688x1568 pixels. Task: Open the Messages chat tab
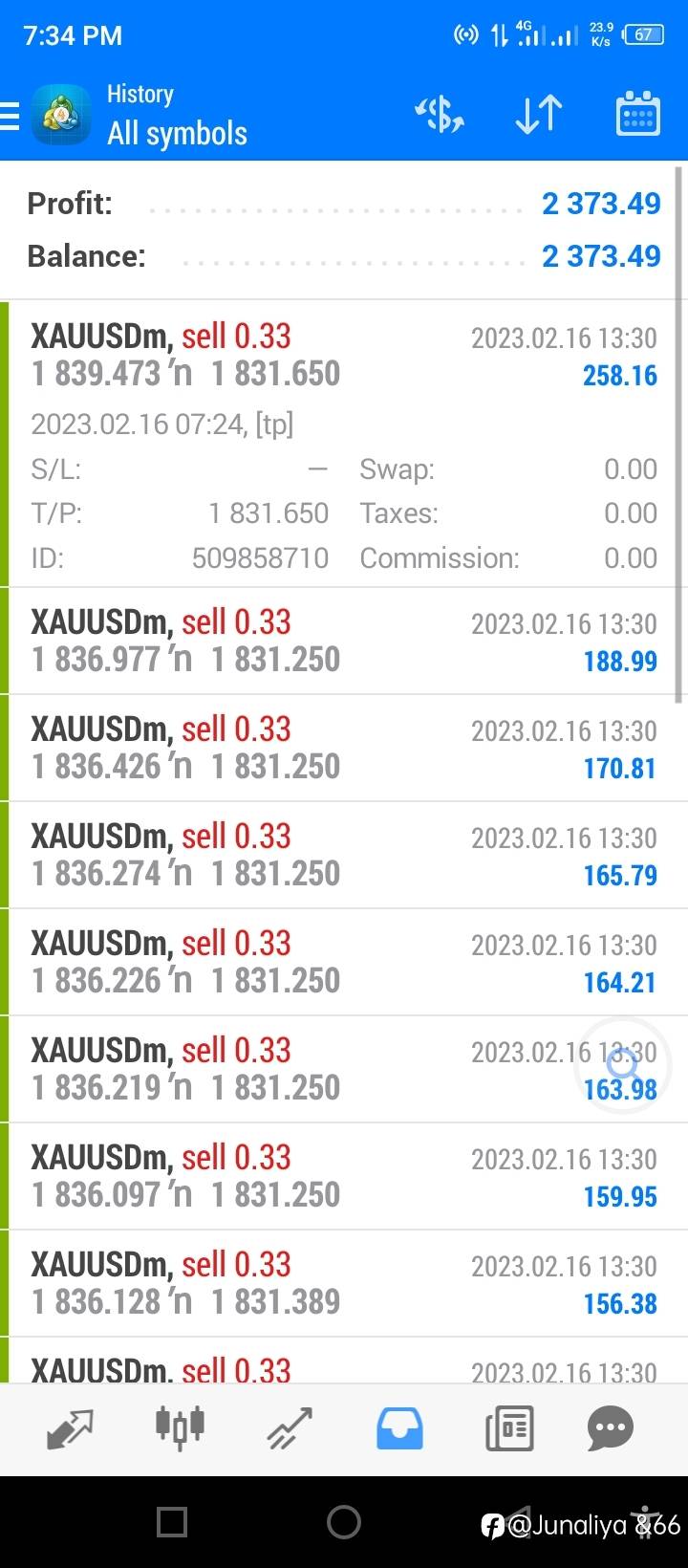611,1429
